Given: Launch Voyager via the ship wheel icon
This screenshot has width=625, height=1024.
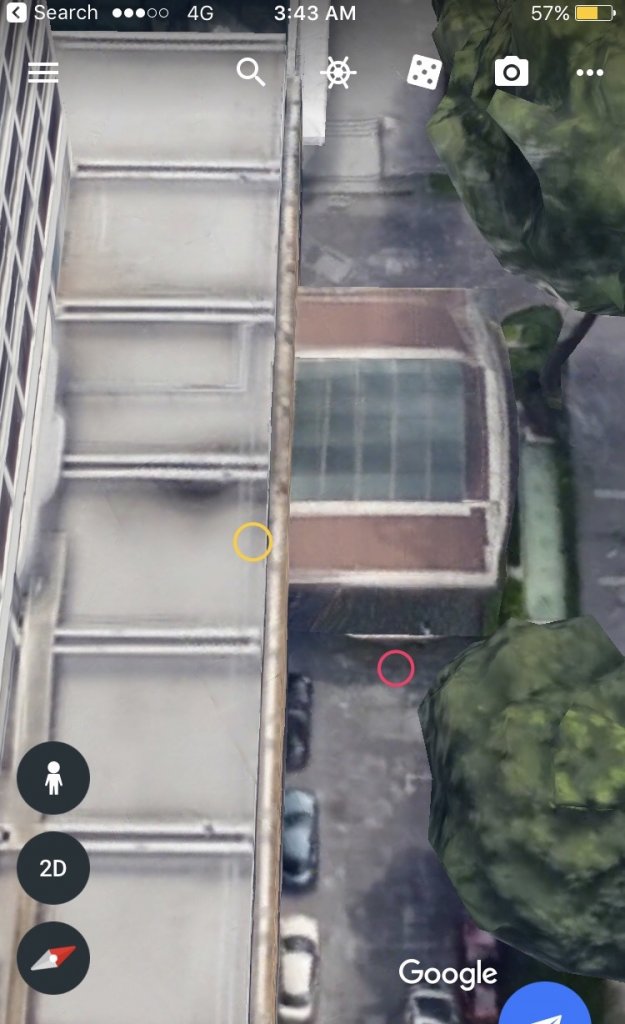Looking at the screenshot, I should (338, 72).
